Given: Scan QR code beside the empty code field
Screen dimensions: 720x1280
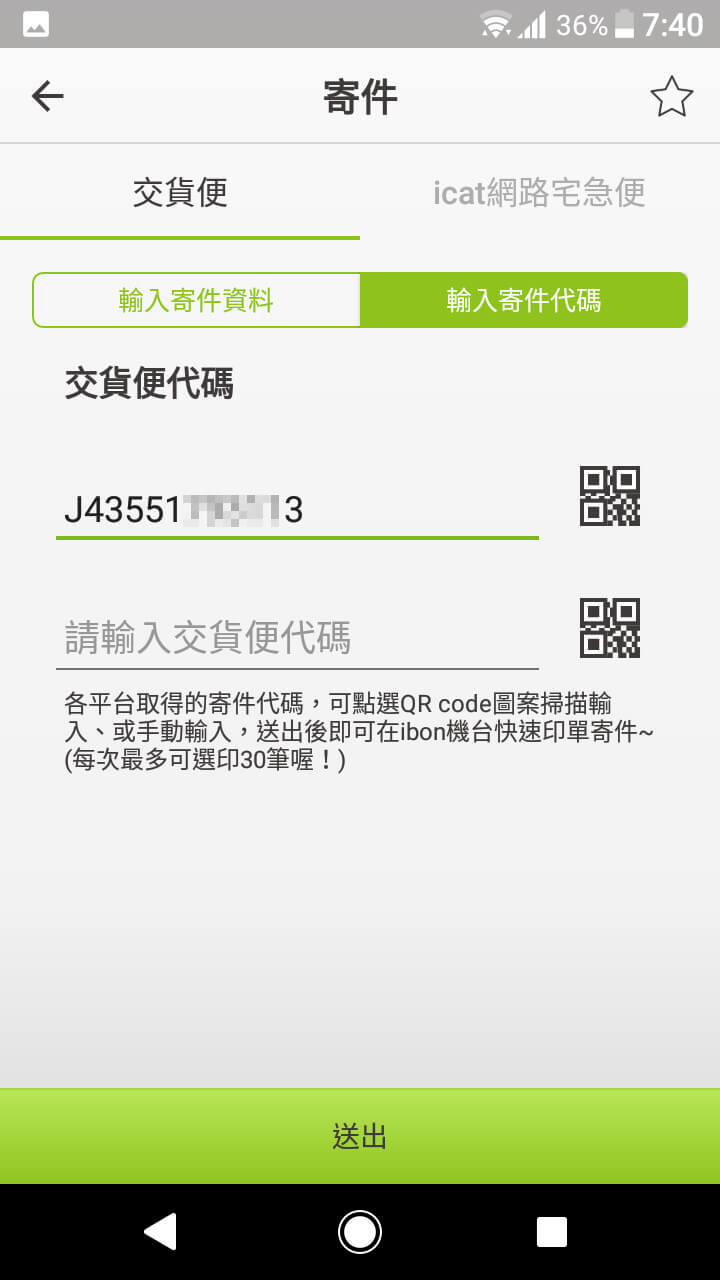Looking at the screenshot, I should coord(609,628).
